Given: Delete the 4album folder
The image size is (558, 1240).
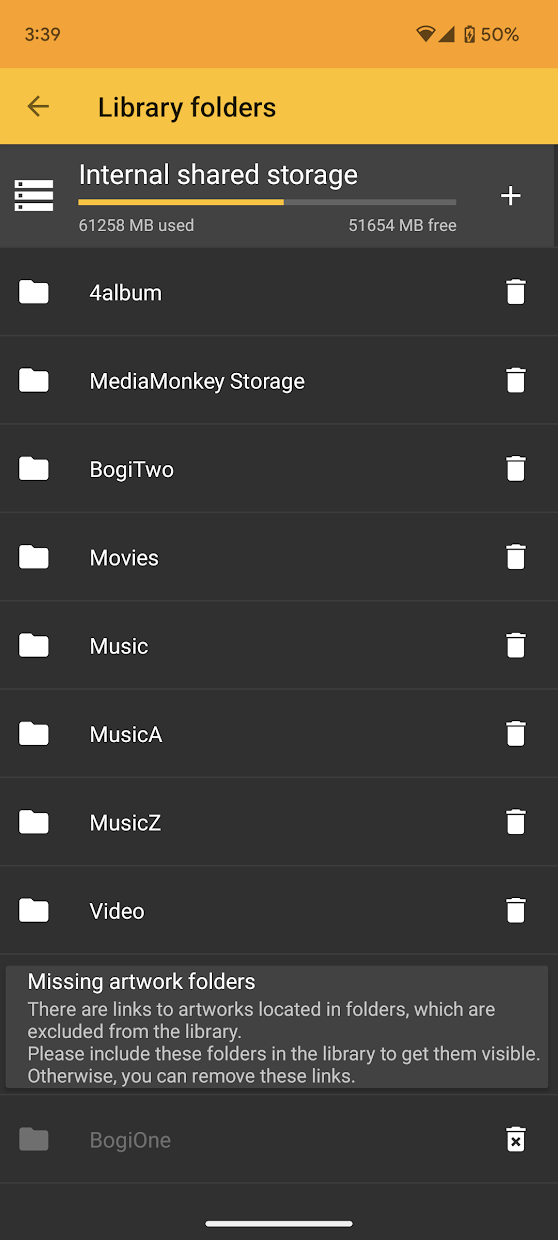Looking at the screenshot, I should point(515,292).
